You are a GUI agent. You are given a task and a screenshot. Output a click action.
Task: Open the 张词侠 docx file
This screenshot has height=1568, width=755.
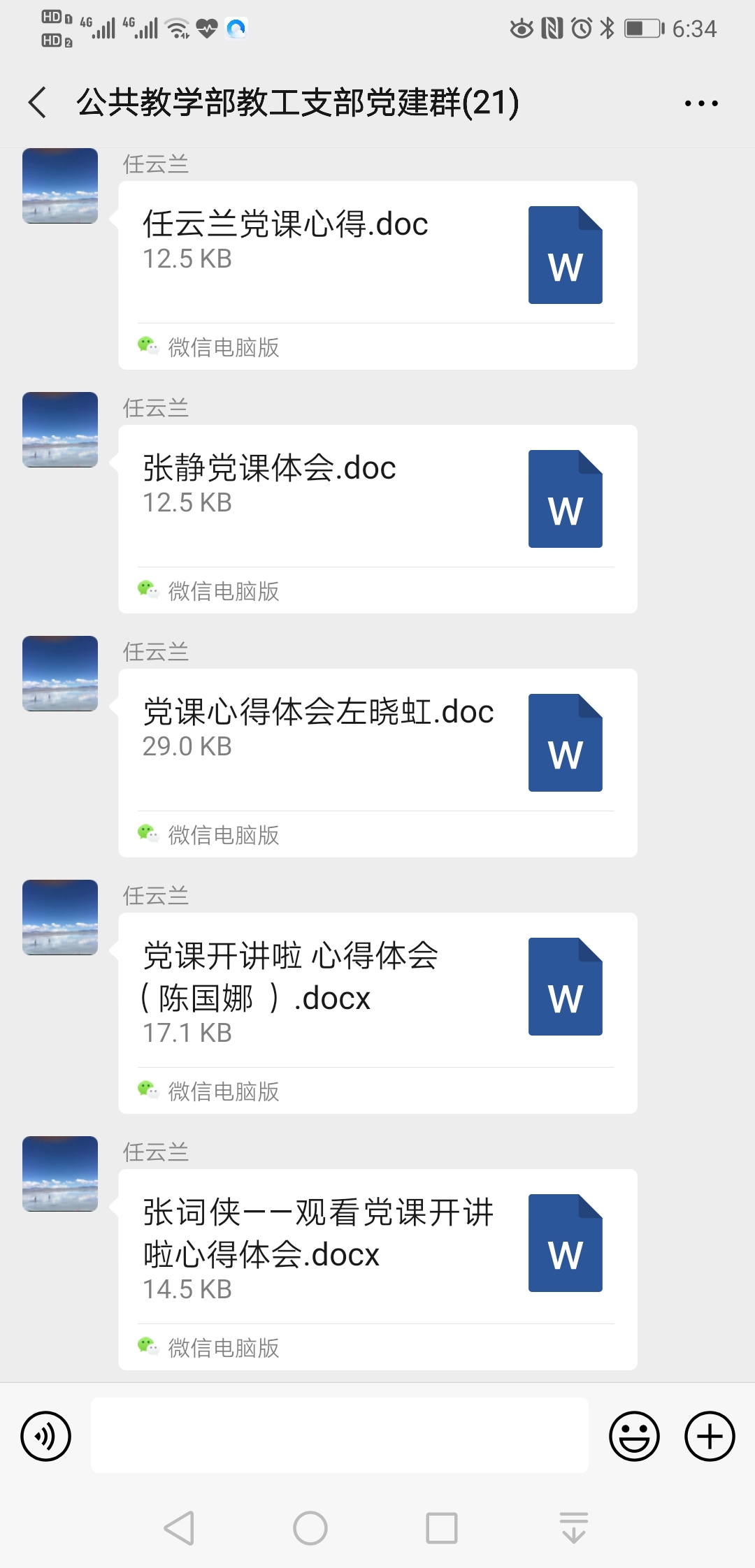point(377,1270)
